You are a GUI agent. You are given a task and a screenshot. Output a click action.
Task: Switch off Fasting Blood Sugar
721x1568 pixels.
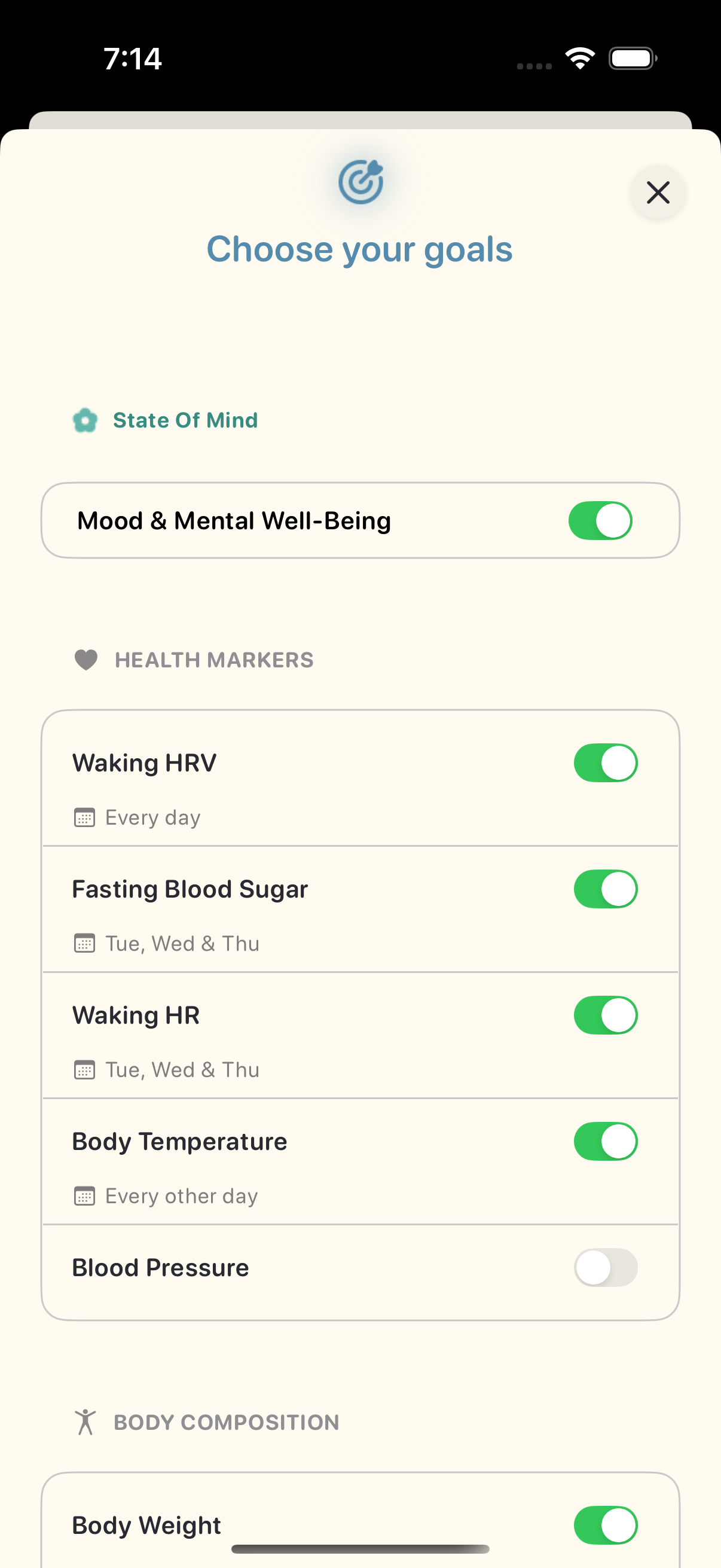pos(606,889)
